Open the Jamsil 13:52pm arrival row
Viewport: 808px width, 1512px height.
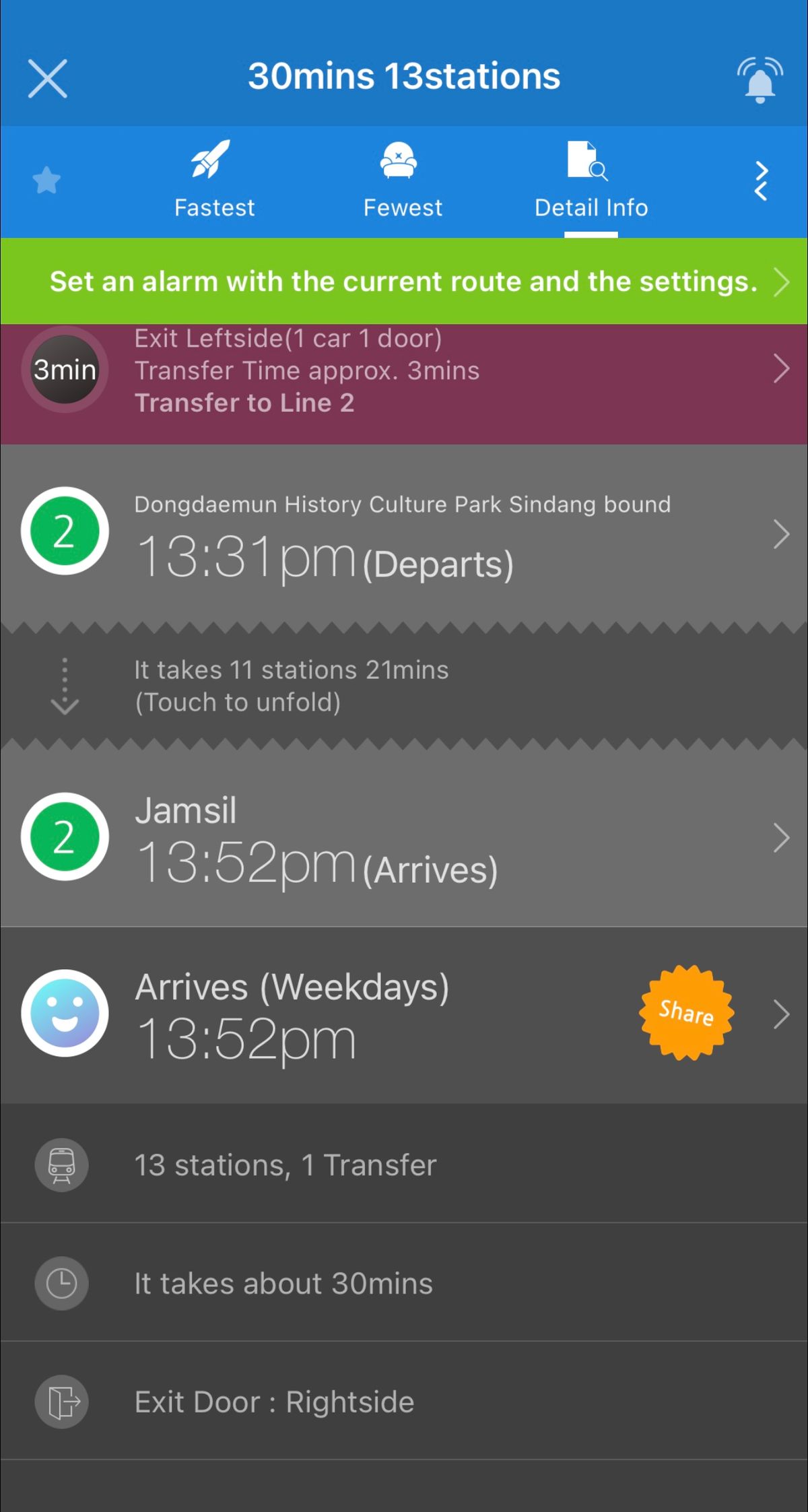tap(404, 839)
